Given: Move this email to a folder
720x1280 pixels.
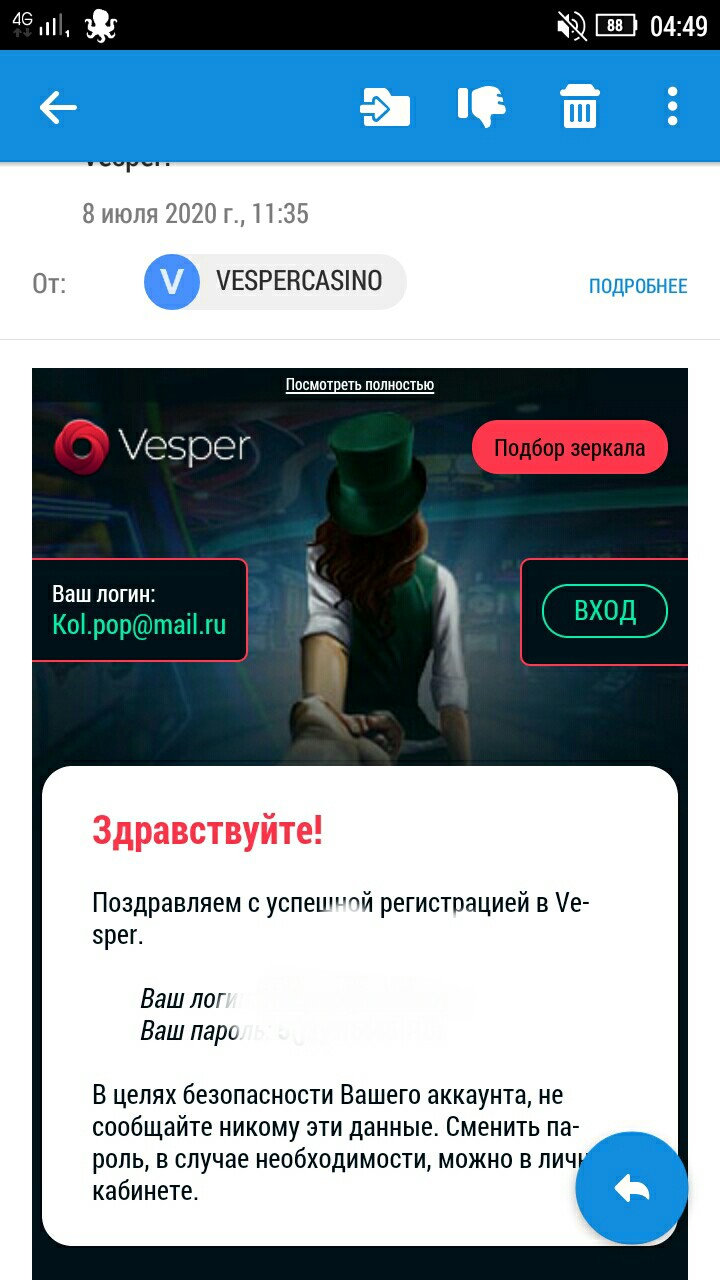Looking at the screenshot, I should point(385,107).
